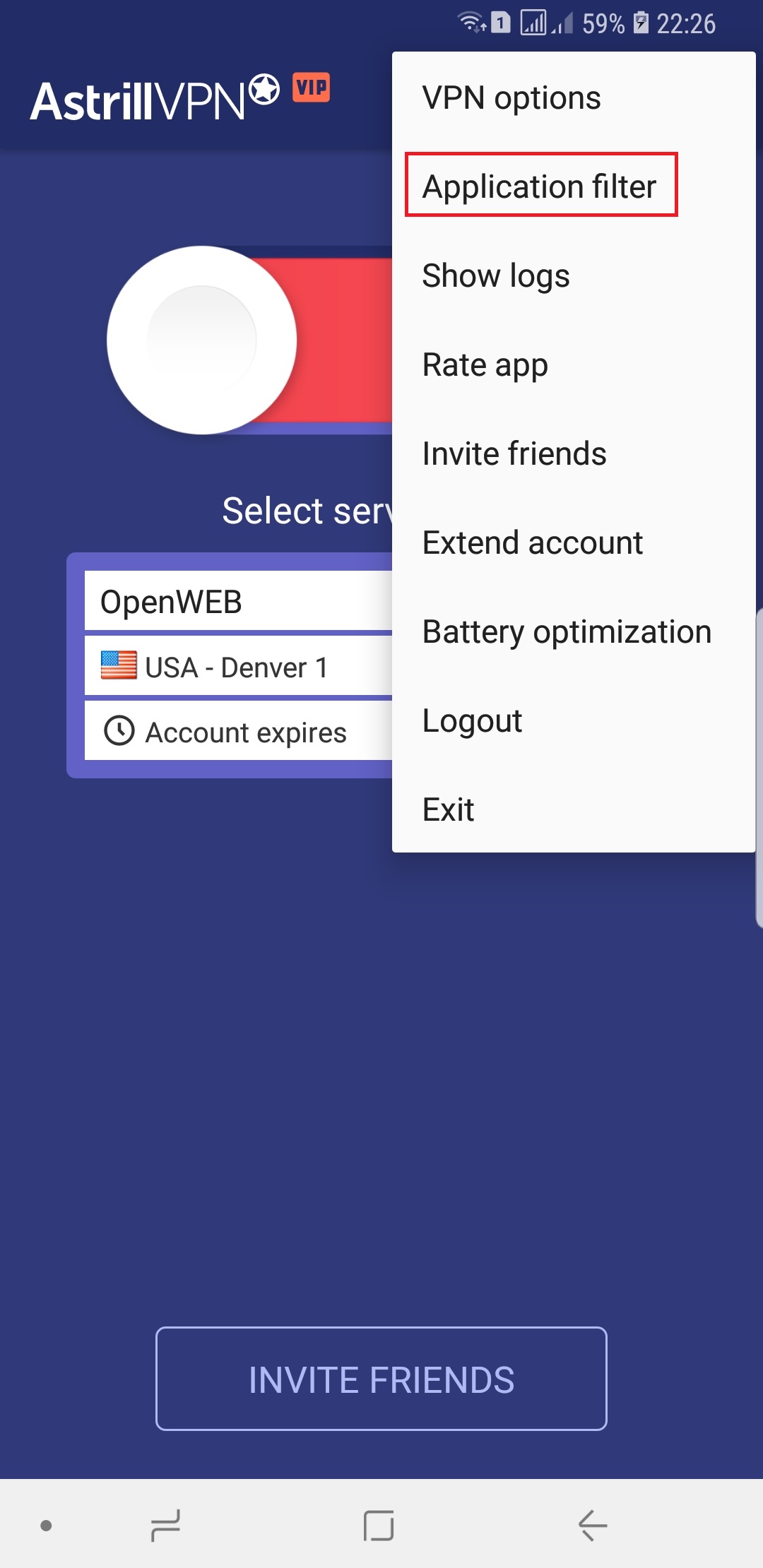Image resolution: width=763 pixels, height=1568 pixels.
Task: Open the OpenWEB protocol selector
Action: coord(238,601)
